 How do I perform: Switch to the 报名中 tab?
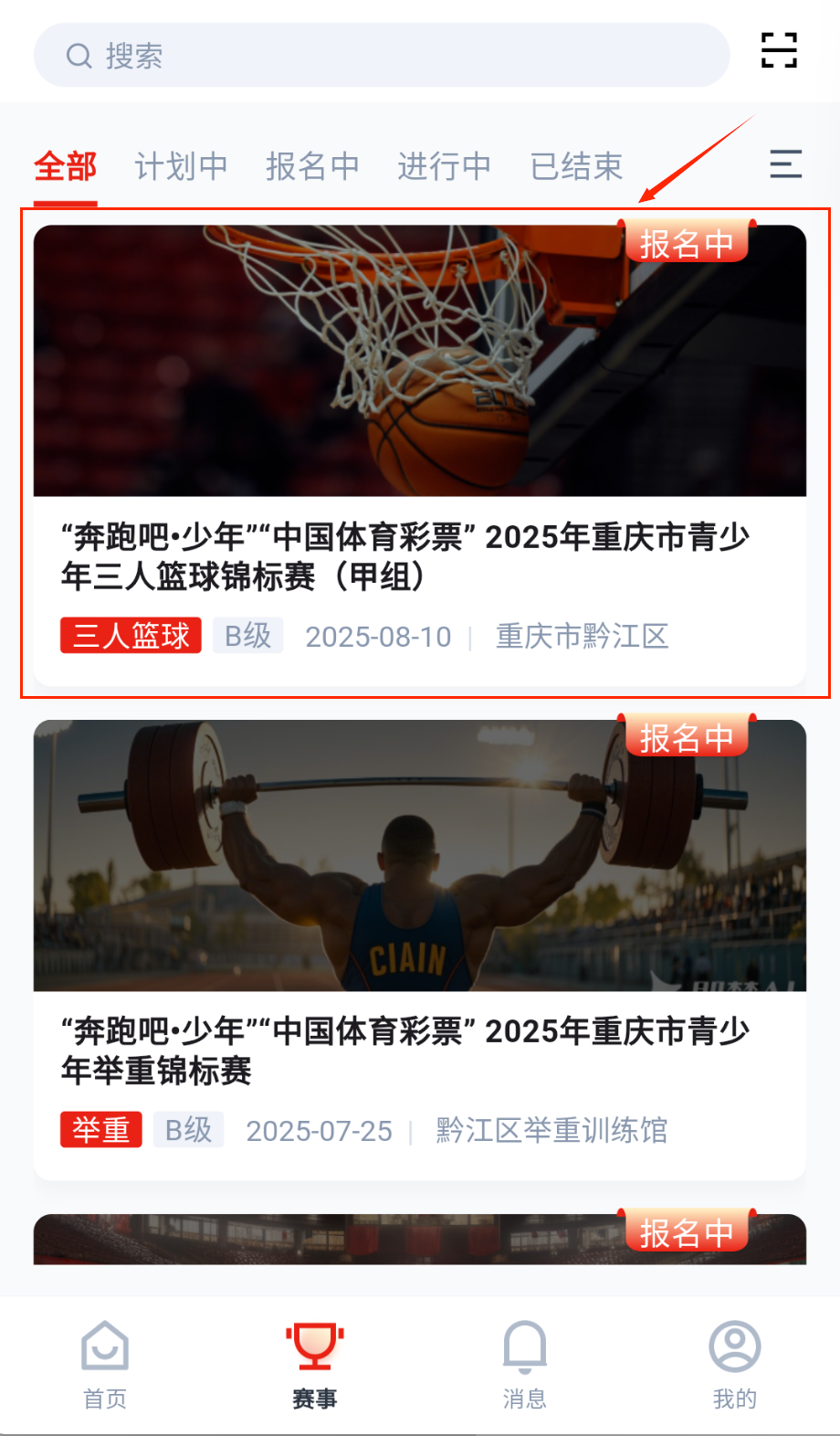pos(312,167)
